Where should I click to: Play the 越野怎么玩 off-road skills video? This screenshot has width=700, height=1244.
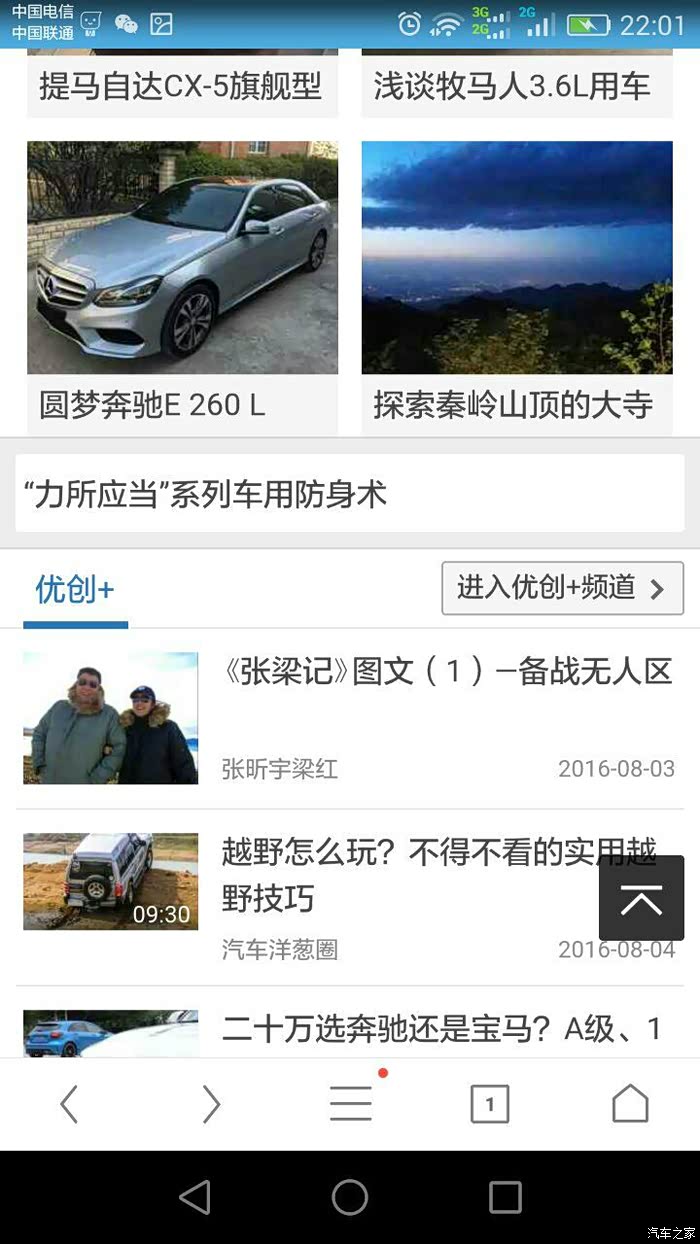[111, 881]
